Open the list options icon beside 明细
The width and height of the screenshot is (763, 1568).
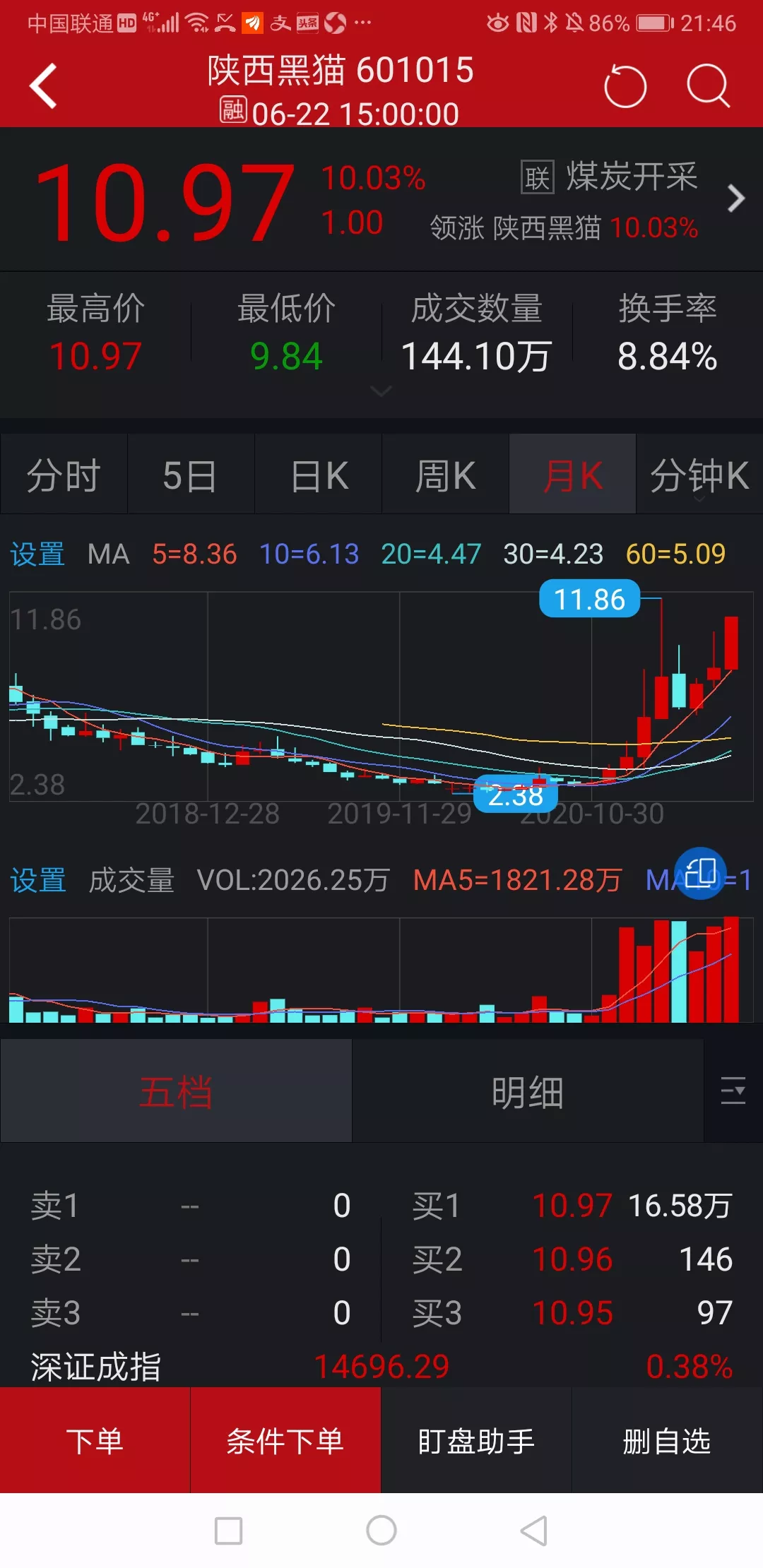tap(733, 1091)
